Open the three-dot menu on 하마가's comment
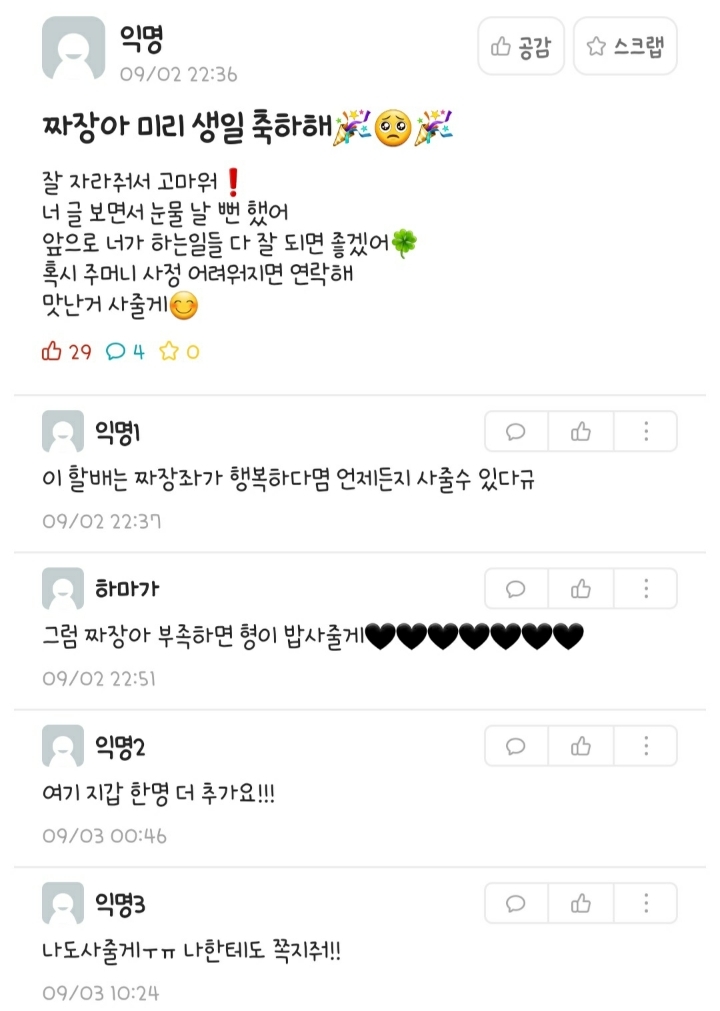Viewport: 720px width, 1011px height. (x=644, y=588)
